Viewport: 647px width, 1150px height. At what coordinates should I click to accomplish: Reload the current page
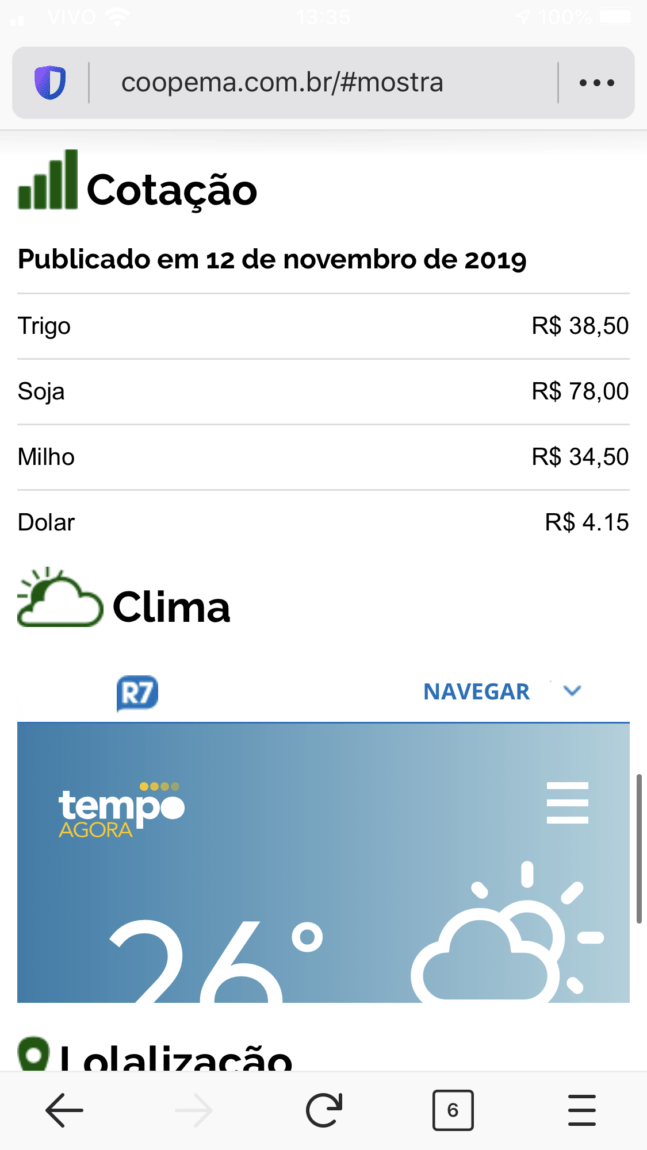pos(324,1110)
